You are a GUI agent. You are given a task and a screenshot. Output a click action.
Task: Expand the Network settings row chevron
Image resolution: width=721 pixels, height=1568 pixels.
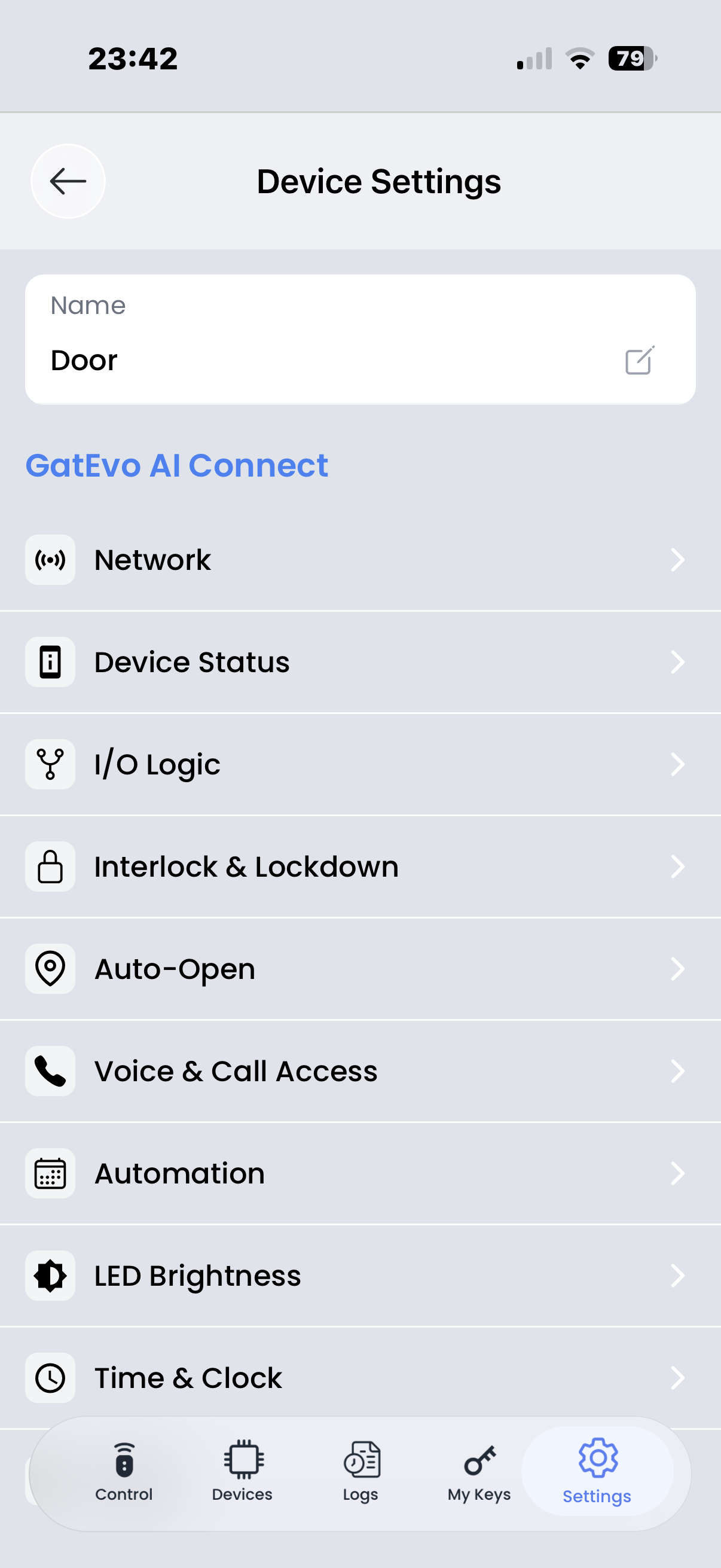(679, 559)
